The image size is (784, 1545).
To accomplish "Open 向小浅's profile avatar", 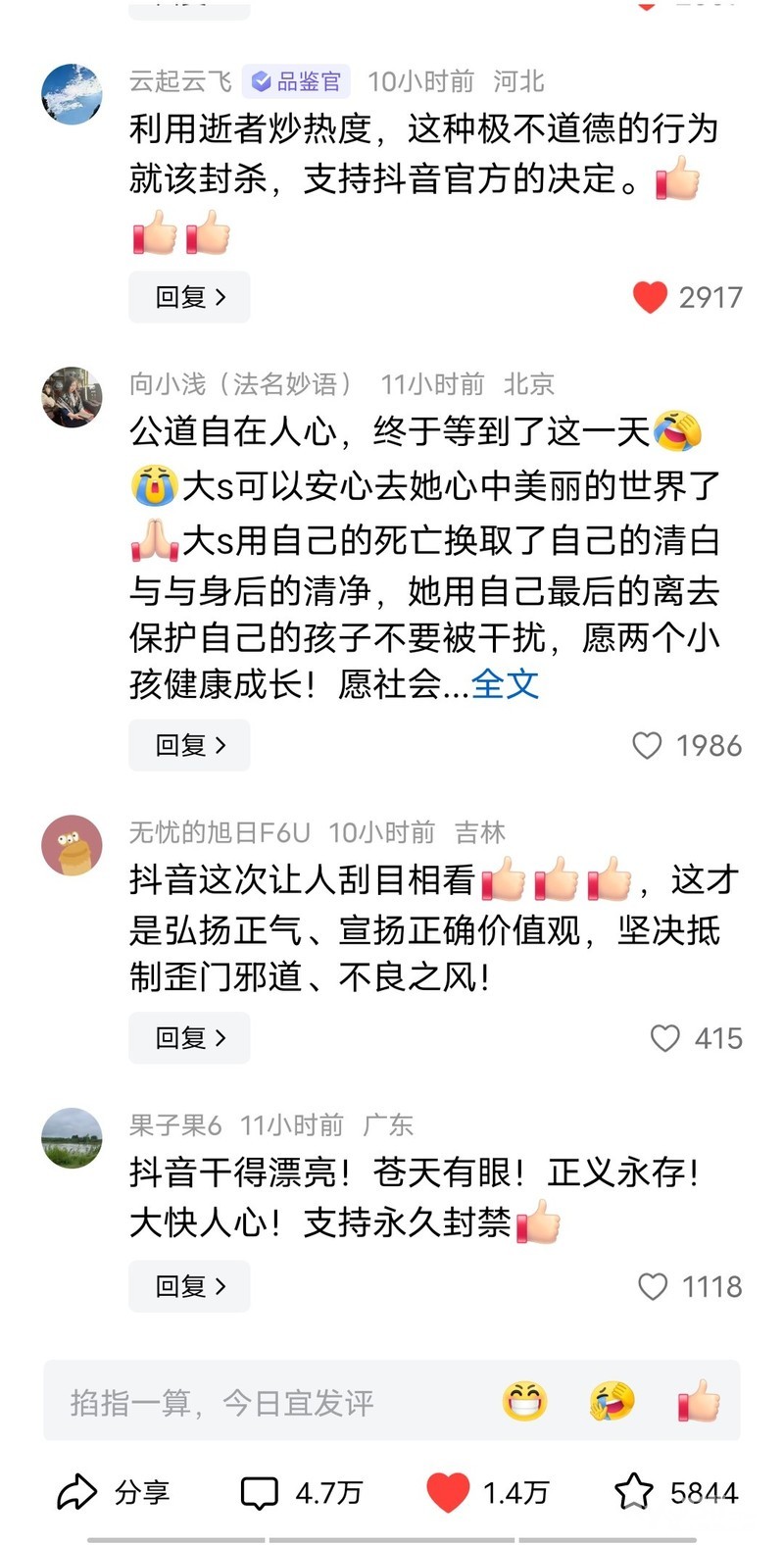I will (x=72, y=398).
